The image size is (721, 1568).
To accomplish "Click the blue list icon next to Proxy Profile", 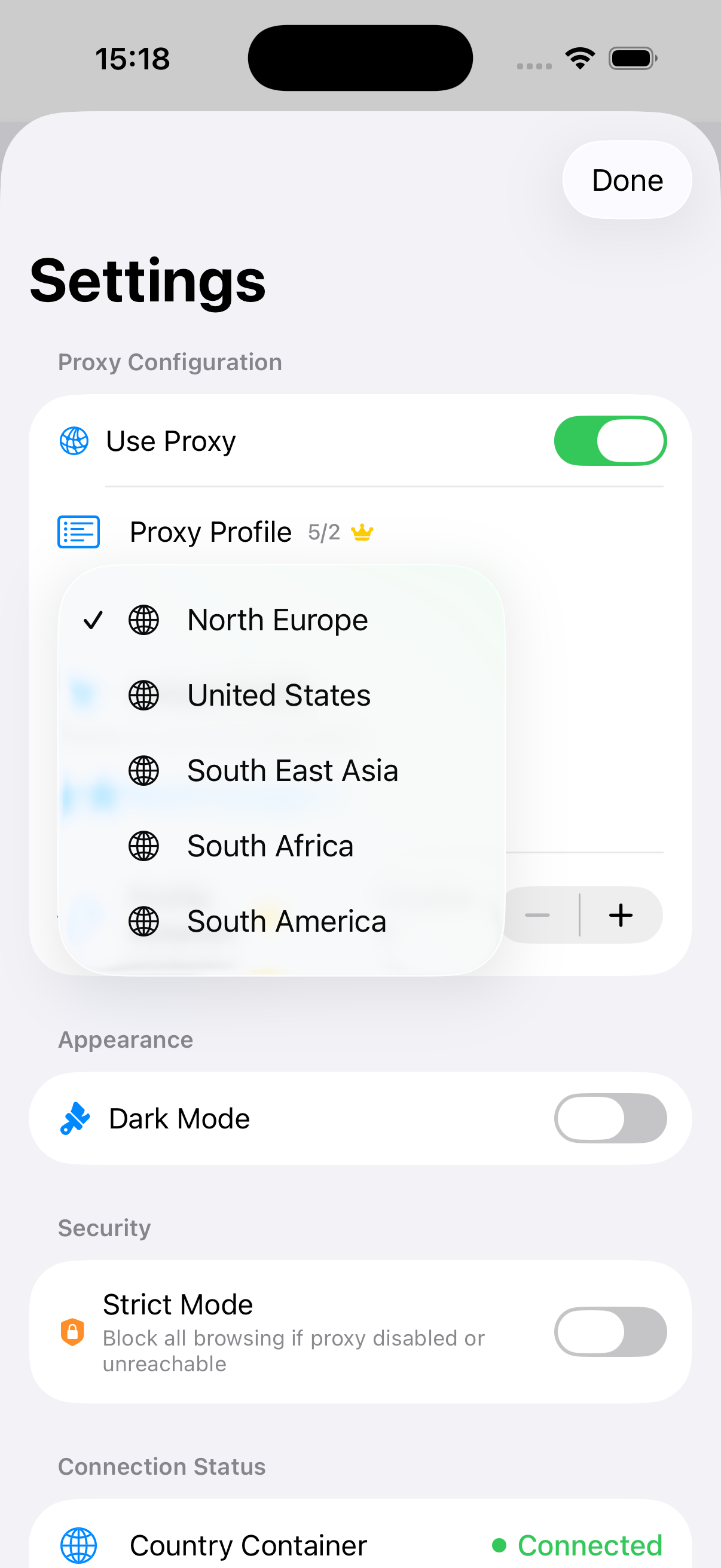I will (x=78, y=532).
